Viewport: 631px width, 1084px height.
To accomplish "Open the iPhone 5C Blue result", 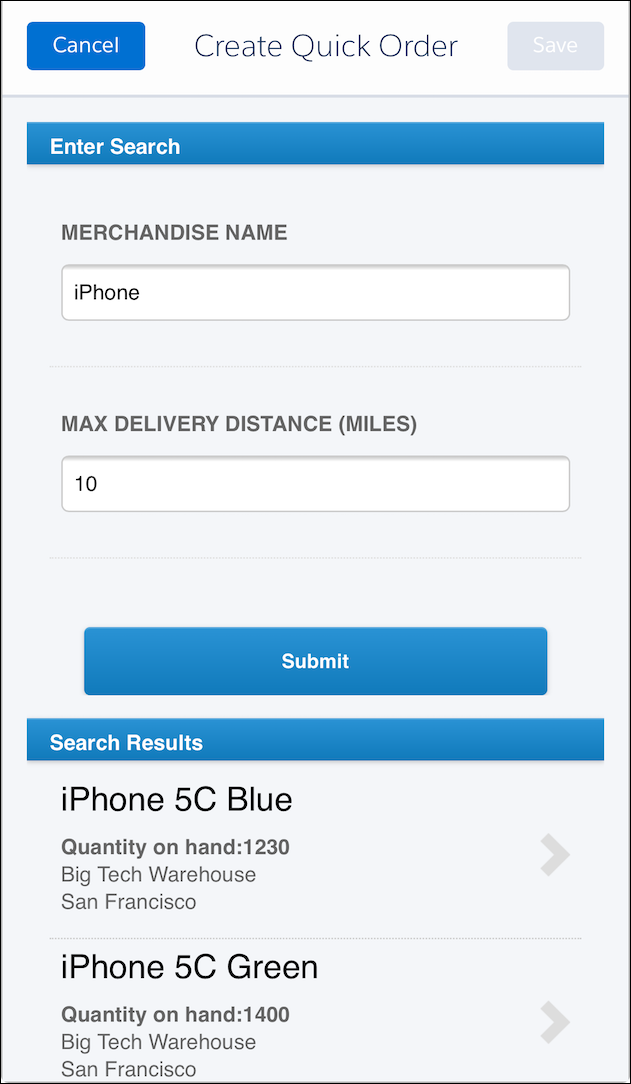I will tap(315, 848).
